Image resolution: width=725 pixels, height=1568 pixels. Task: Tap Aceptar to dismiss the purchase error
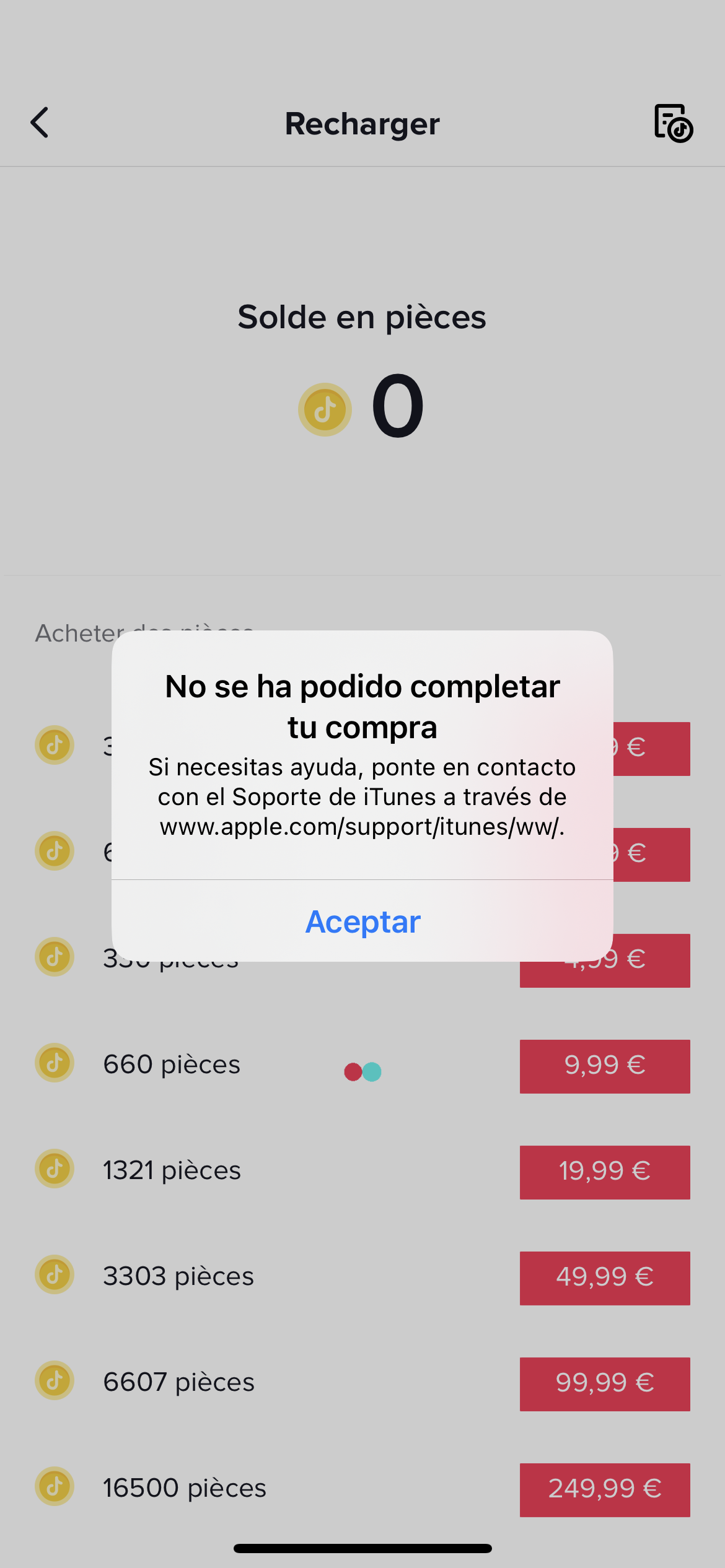[362, 921]
